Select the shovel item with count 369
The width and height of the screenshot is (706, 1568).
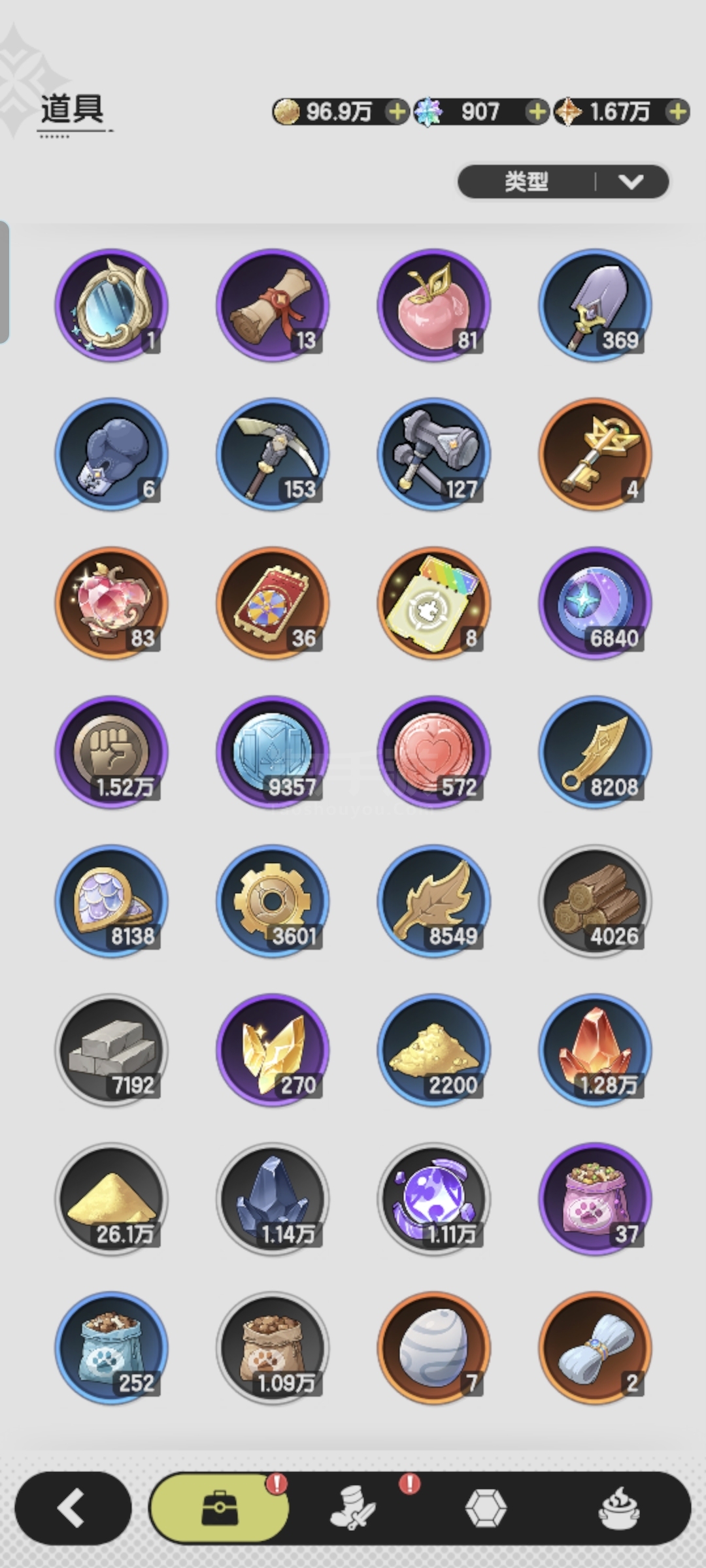point(595,304)
